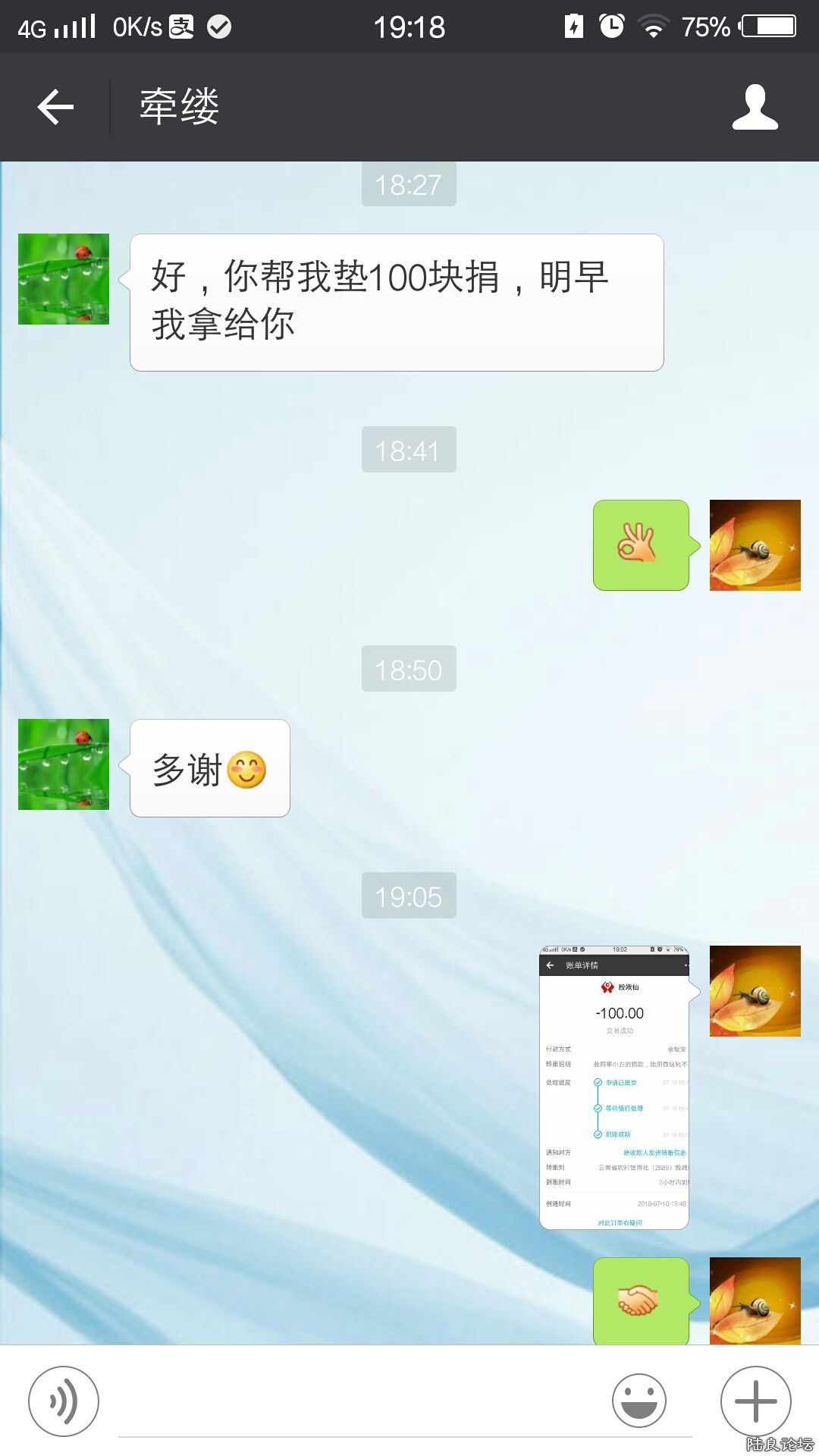This screenshot has width=819, height=1456.
Task: Open the plus attachment menu
Action: pyautogui.click(x=755, y=1401)
